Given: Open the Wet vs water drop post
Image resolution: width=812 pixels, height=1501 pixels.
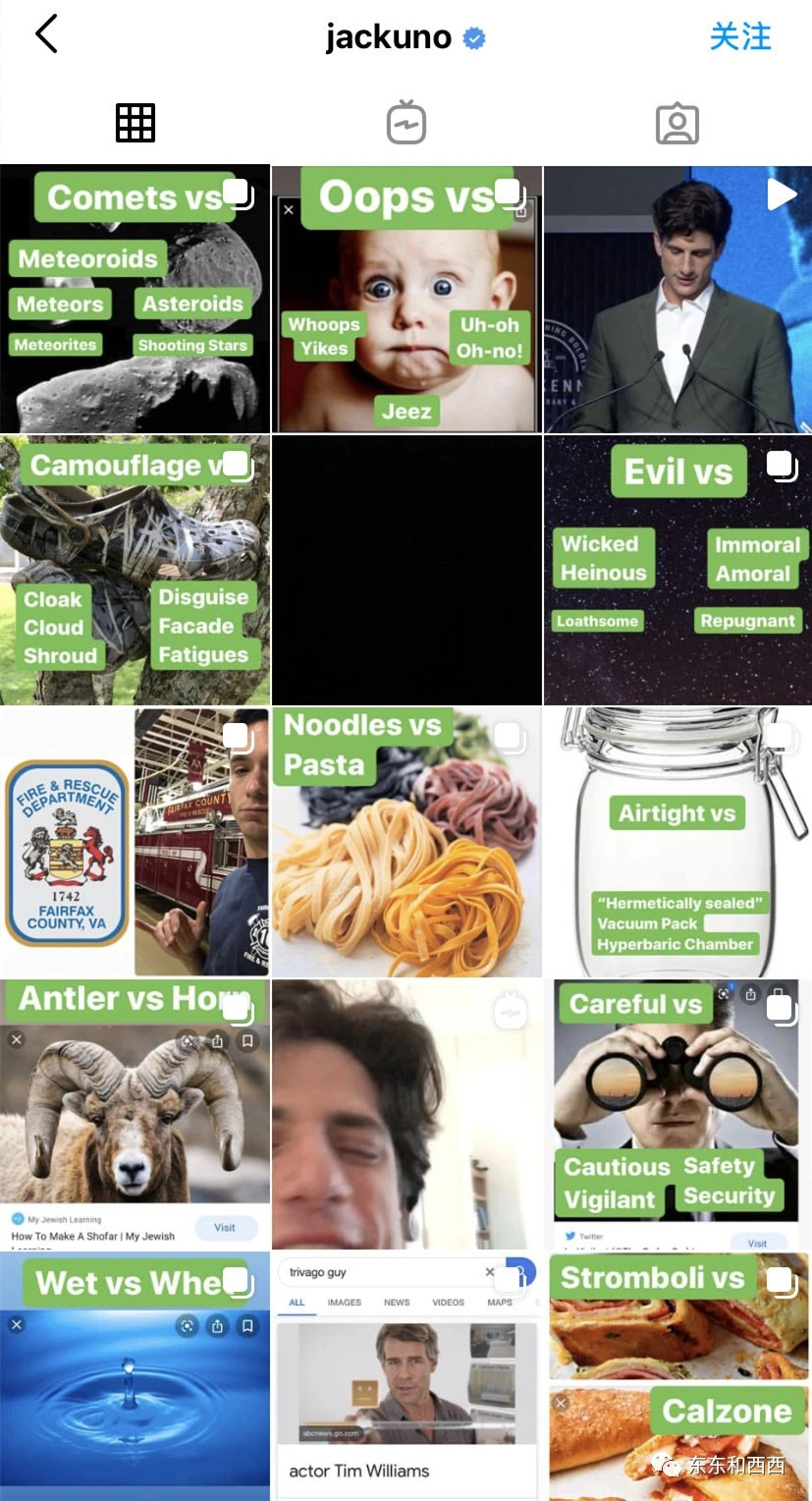Looking at the screenshot, I should click(135, 1375).
